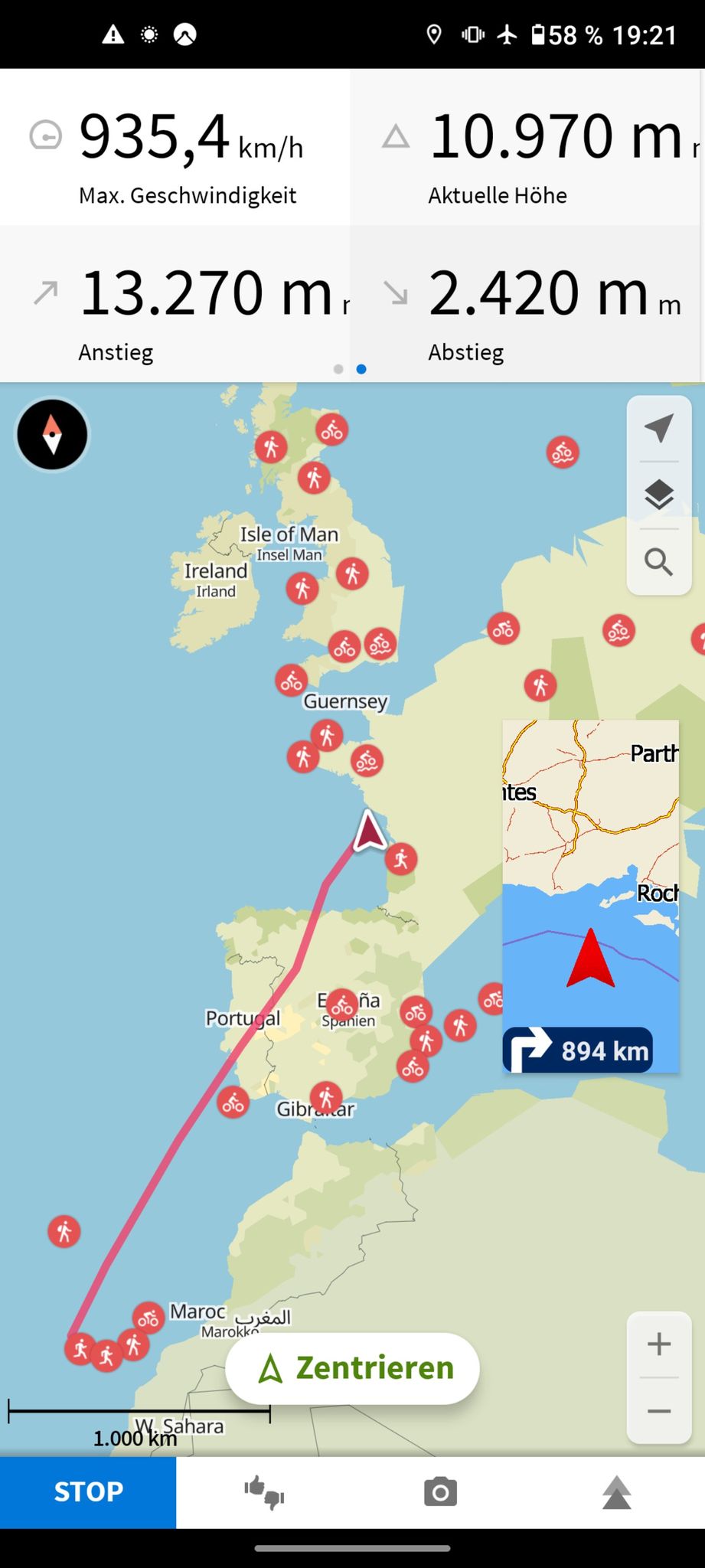Screen dimensions: 705x1568
Task: Tap the Zentrieren button
Action: point(352,1368)
